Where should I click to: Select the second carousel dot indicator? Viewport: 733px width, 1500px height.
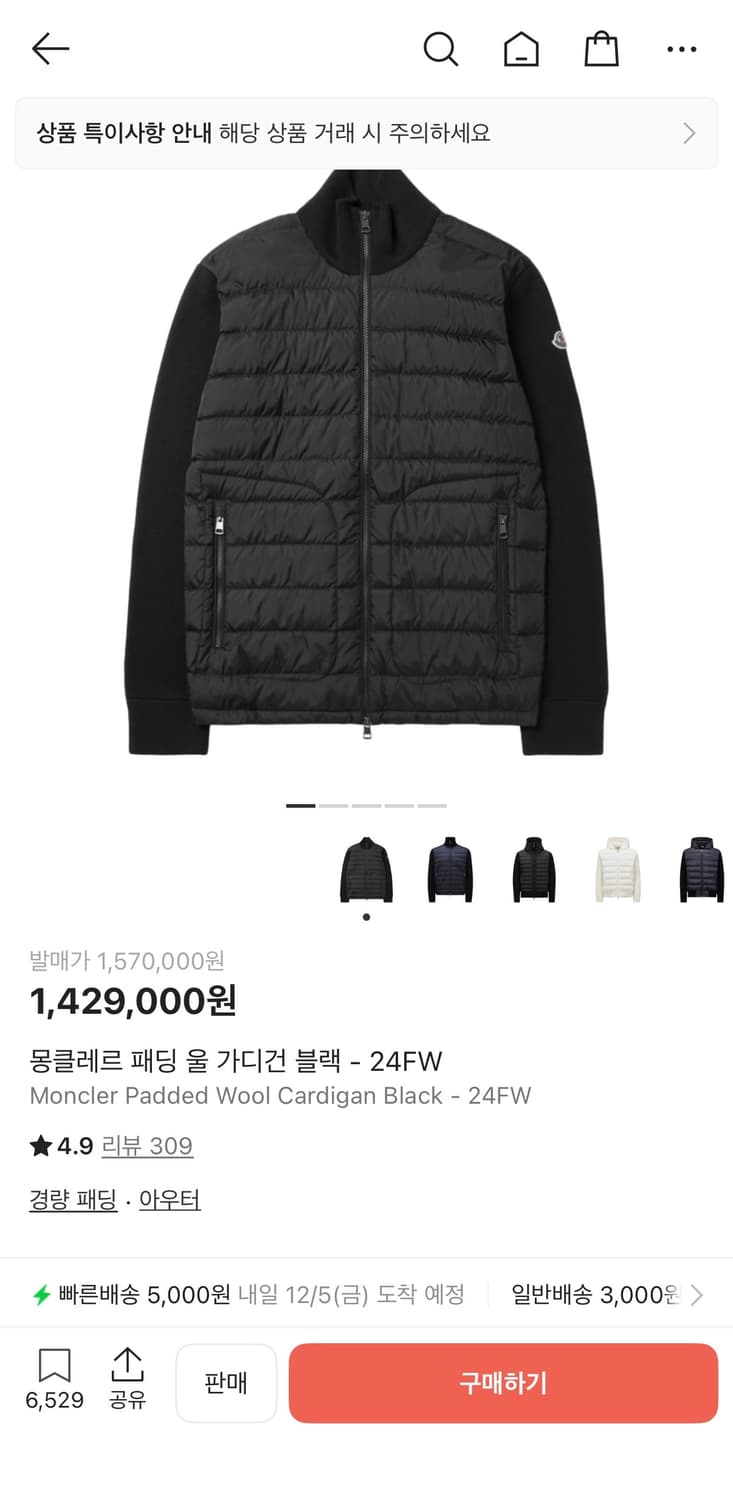click(x=333, y=805)
